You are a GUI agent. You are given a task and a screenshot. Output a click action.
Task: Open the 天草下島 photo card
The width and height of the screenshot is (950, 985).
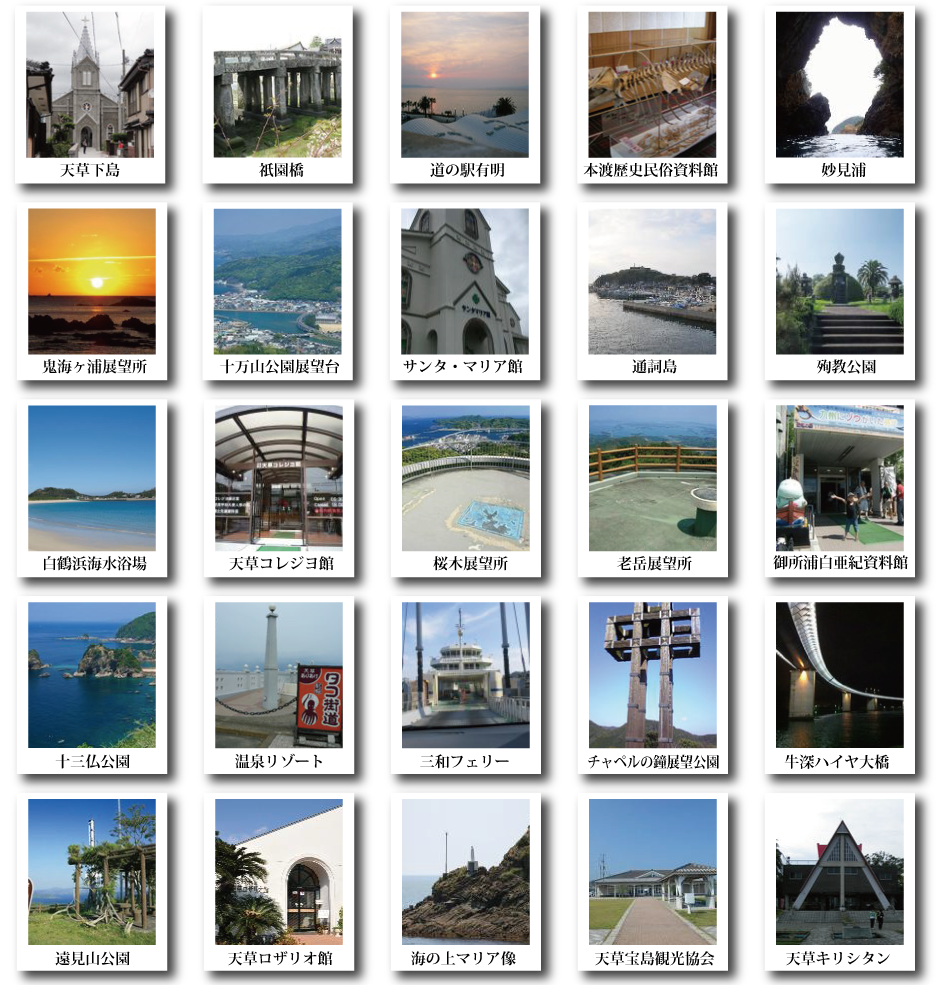click(90, 94)
